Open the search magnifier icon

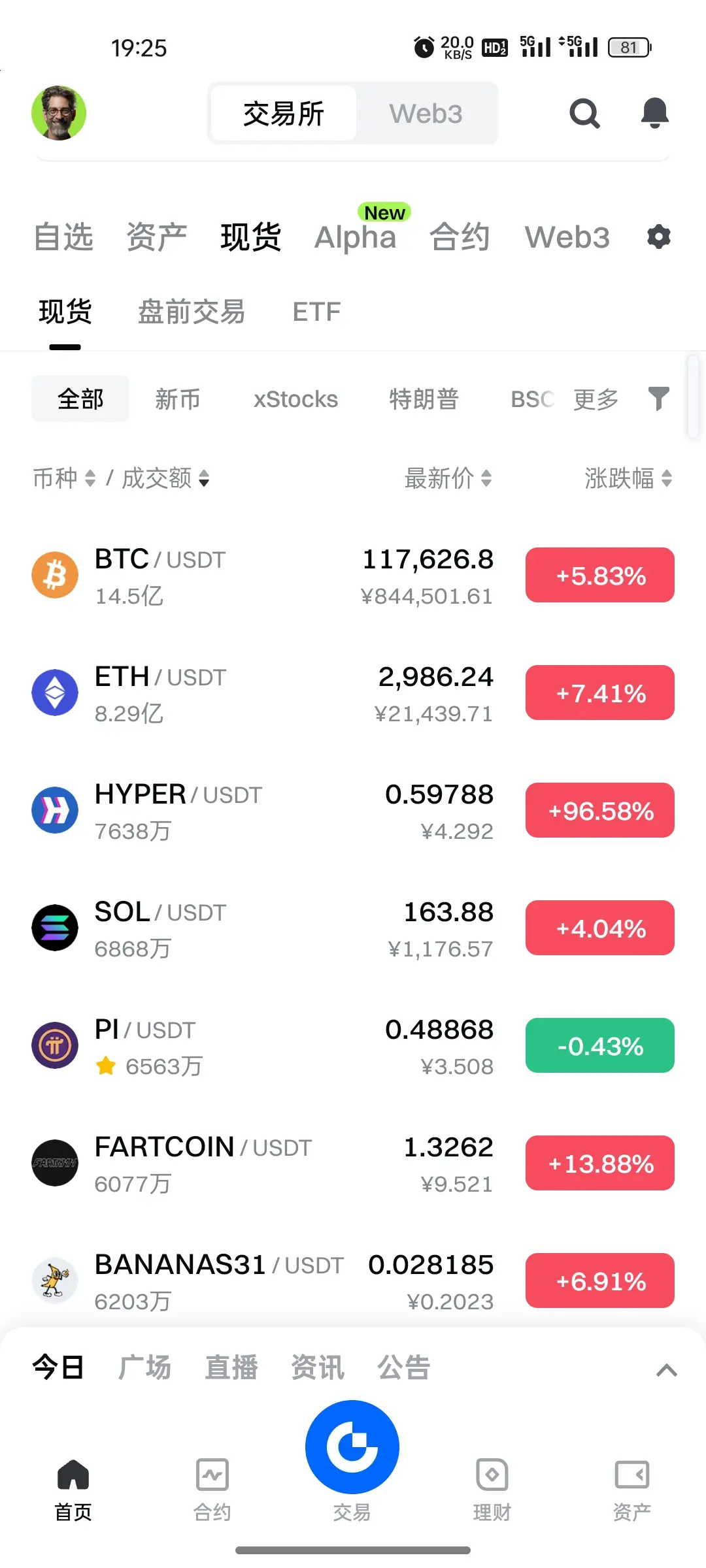pos(584,114)
